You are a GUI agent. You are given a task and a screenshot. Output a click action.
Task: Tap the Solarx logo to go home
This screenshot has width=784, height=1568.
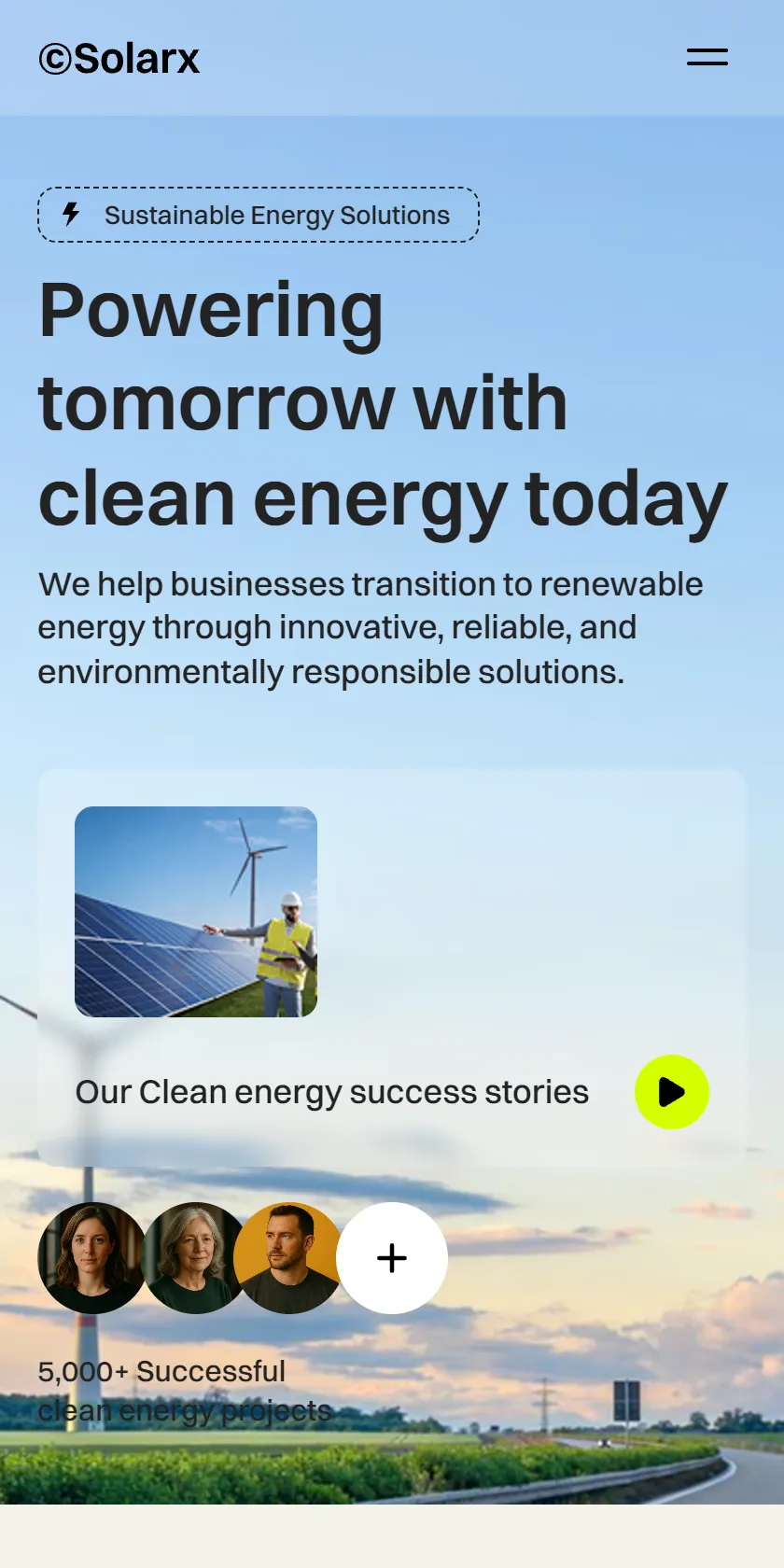point(119,59)
